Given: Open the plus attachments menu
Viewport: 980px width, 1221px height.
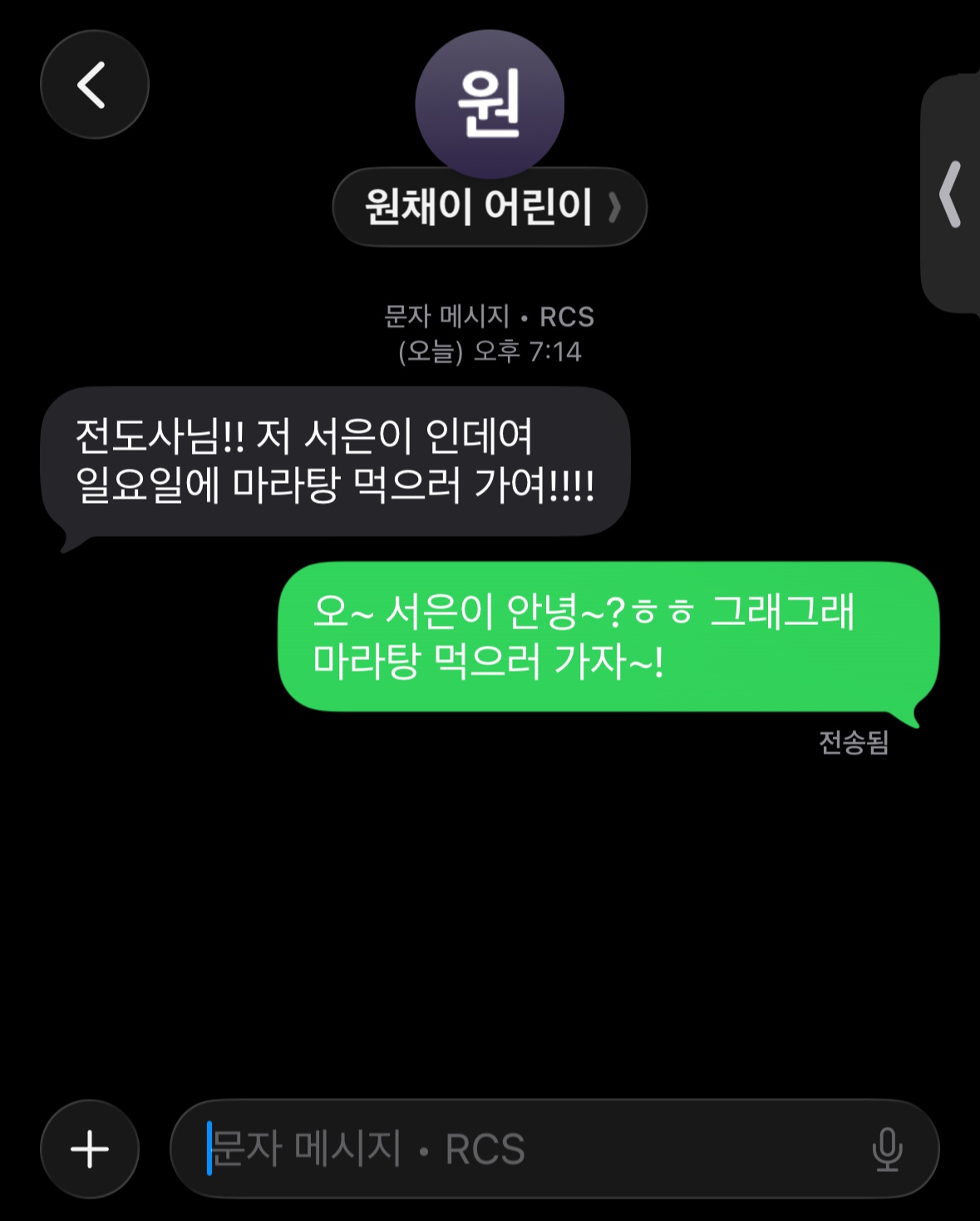Looking at the screenshot, I should [90, 1149].
